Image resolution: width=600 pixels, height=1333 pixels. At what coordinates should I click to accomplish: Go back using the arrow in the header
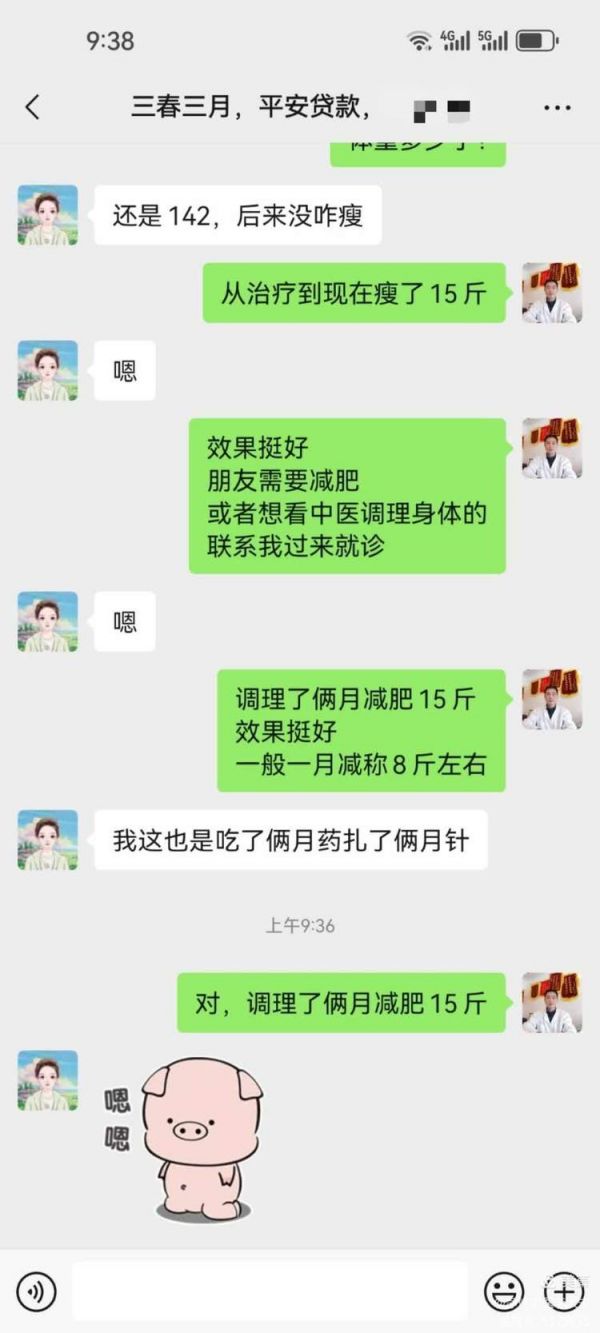pyautogui.click(x=33, y=107)
